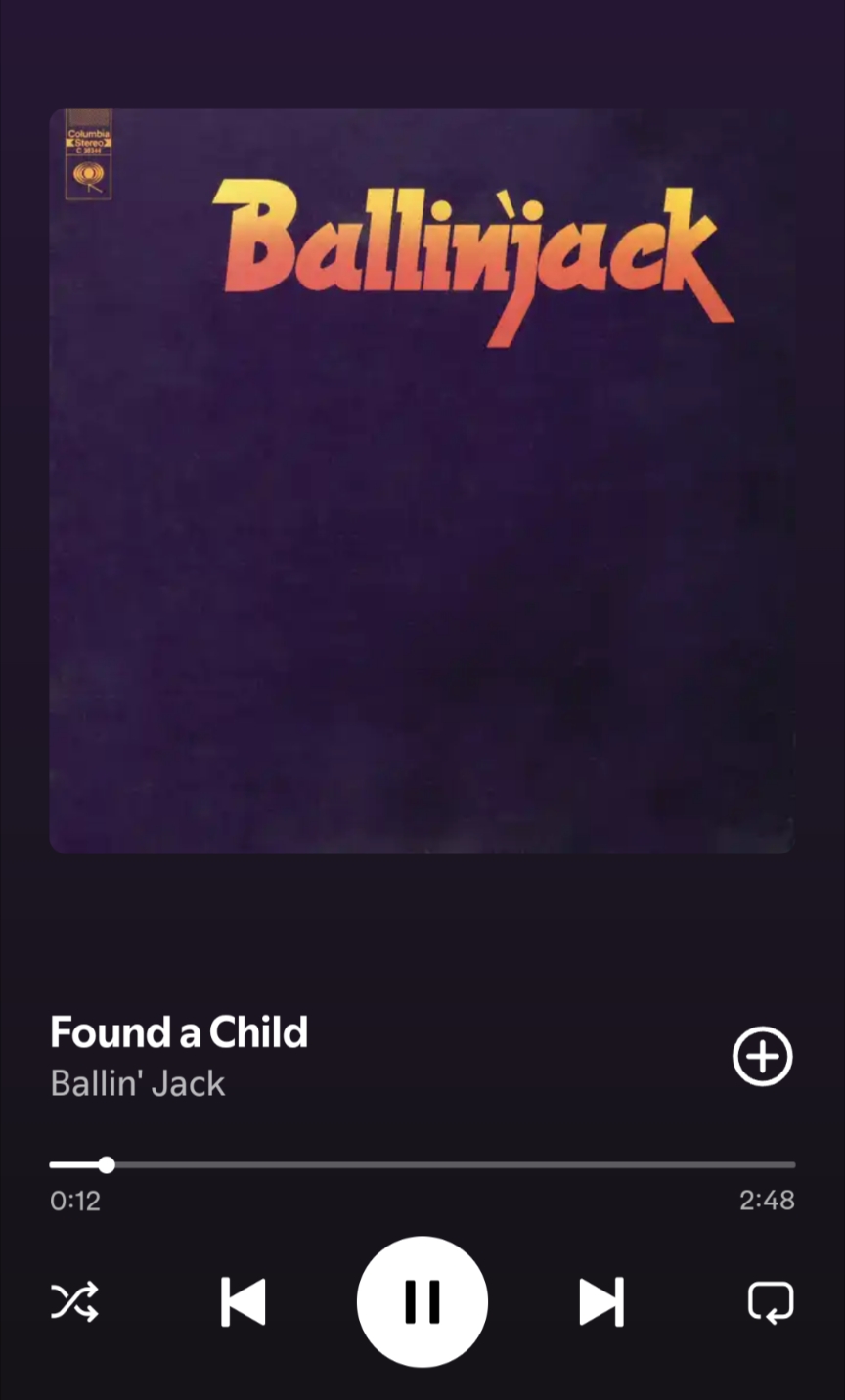This screenshot has height=1400, width=845.
Task: Open the Ballin' Jack artist name
Action: click(x=138, y=1083)
